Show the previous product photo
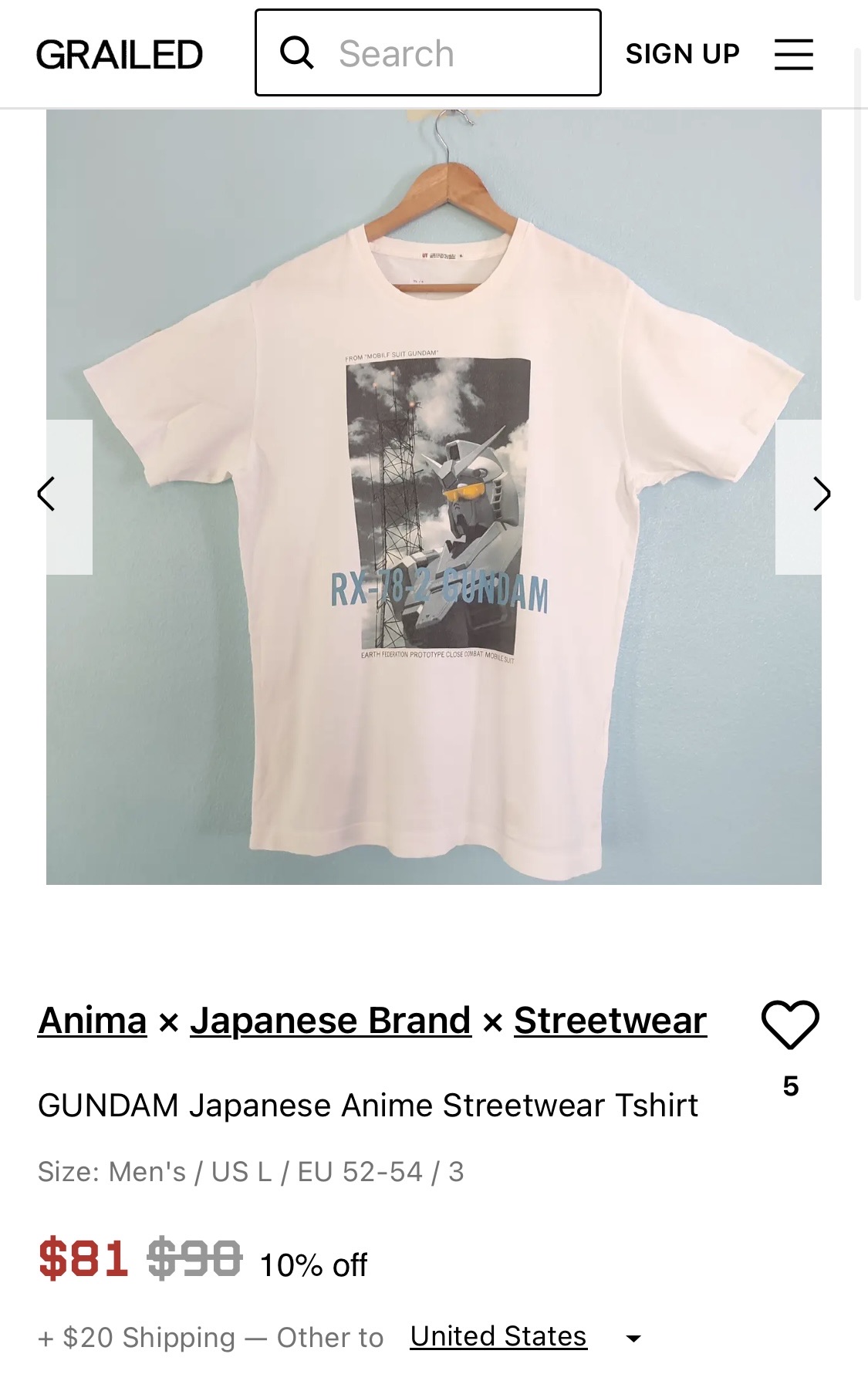 pos(47,495)
